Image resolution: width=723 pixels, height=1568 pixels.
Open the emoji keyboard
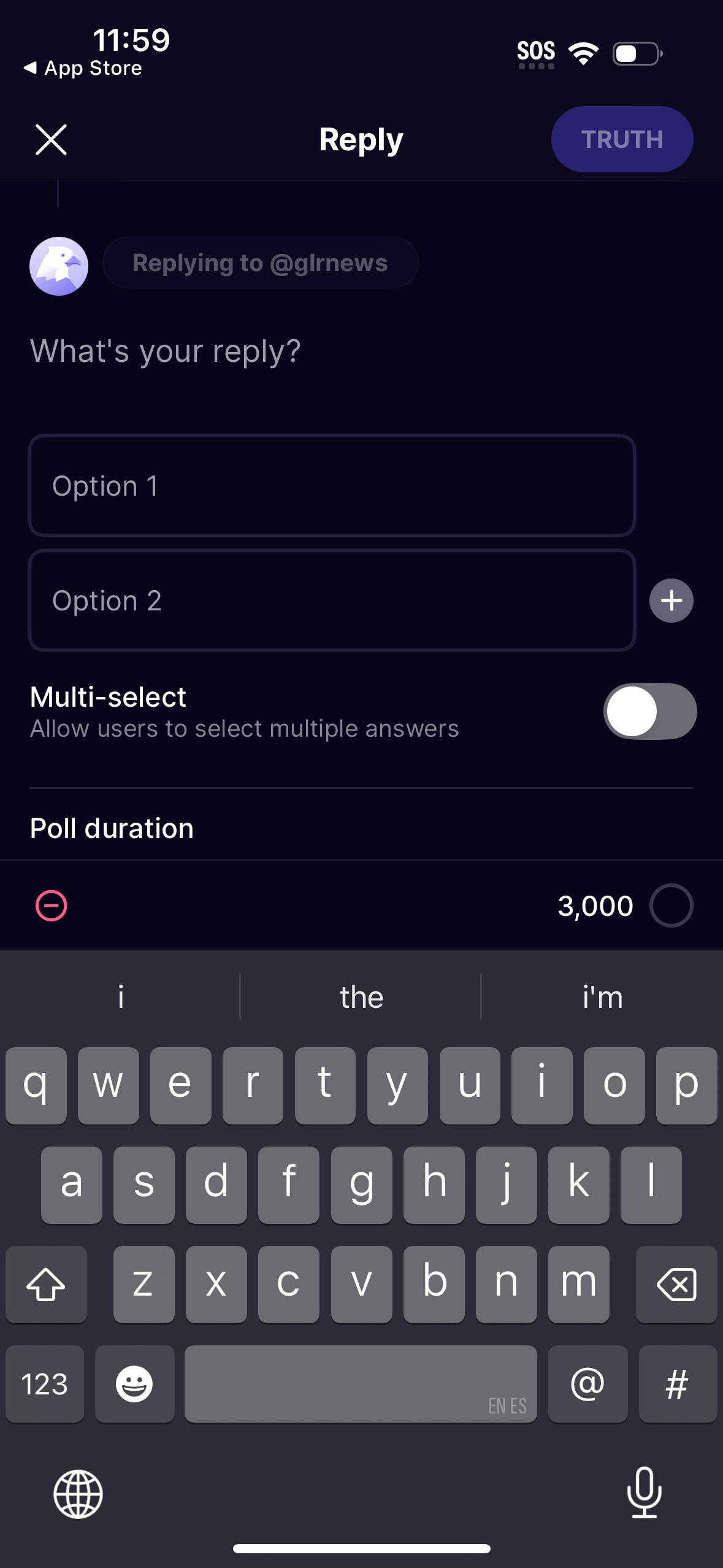(x=134, y=1384)
